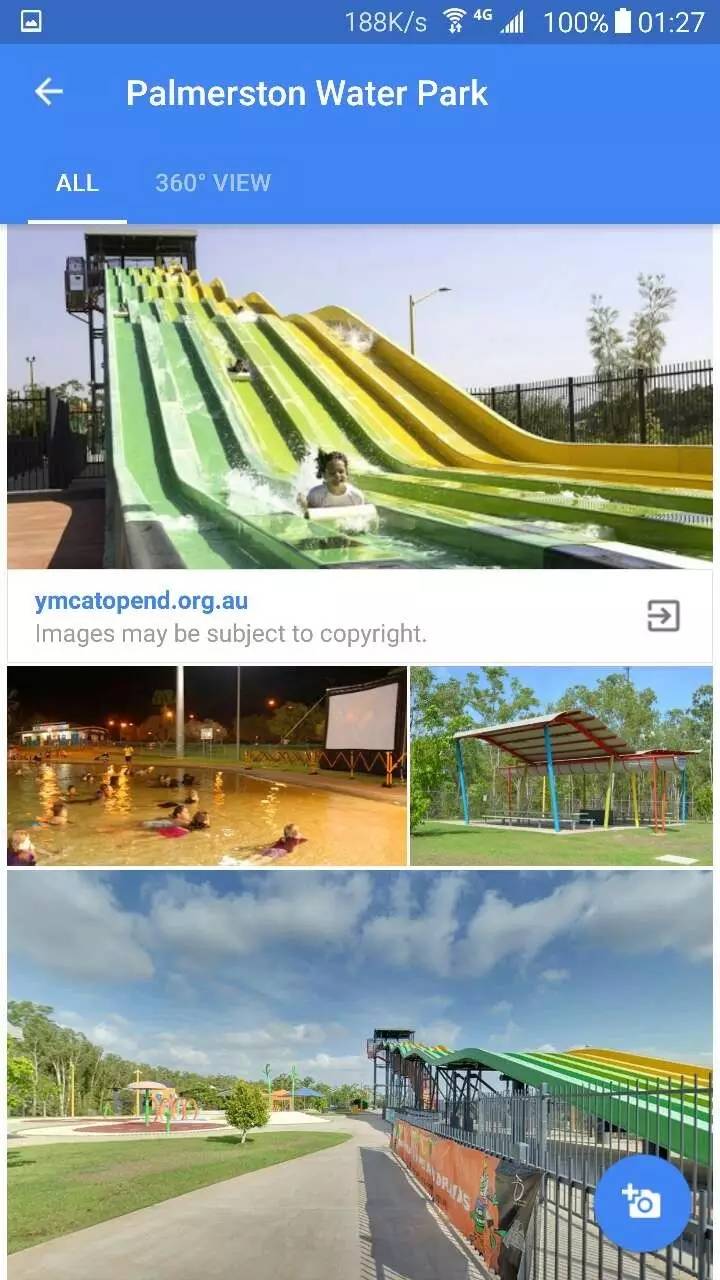The width and height of the screenshot is (720, 1280).
Task: Open the colorful shelter pavilion photo
Action: [x=561, y=766]
